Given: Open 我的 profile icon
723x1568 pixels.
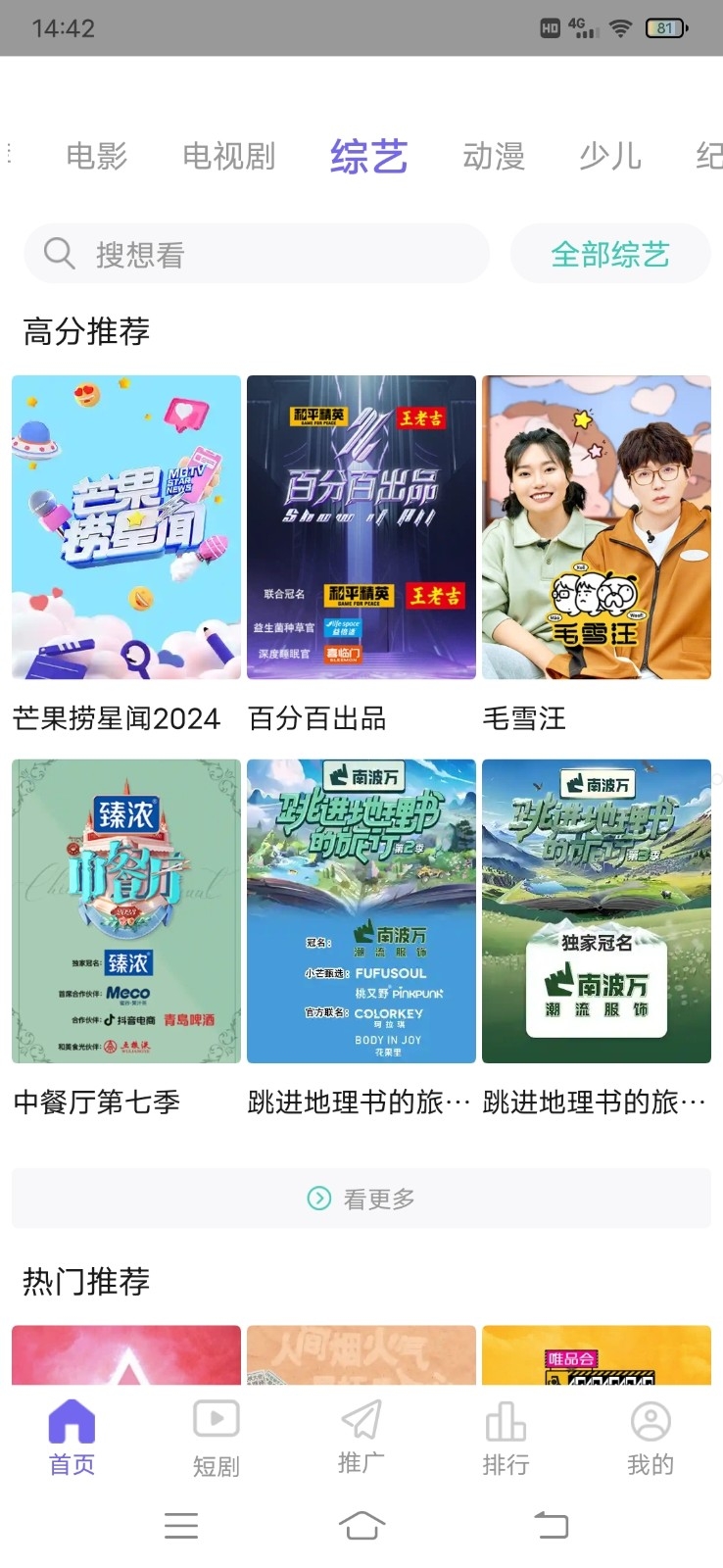Looking at the screenshot, I should point(650,1418).
